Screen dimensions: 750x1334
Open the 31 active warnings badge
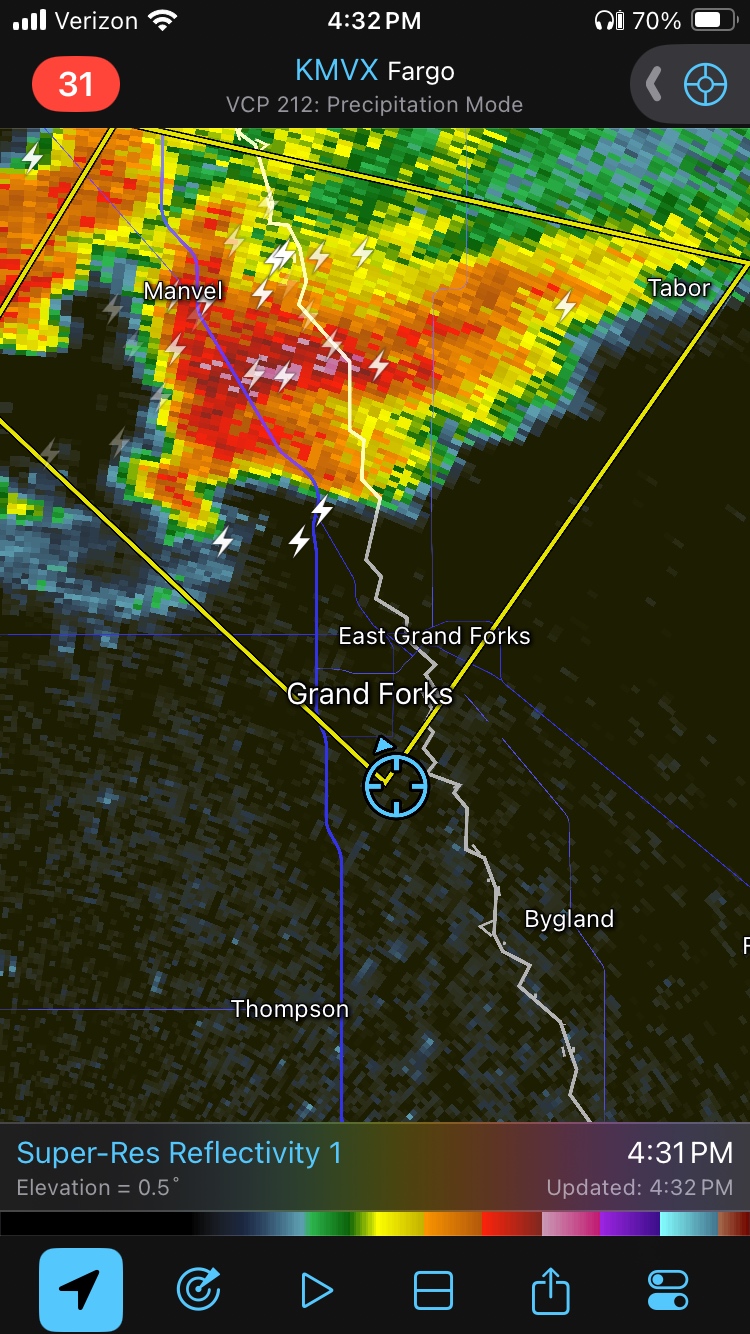click(x=76, y=84)
